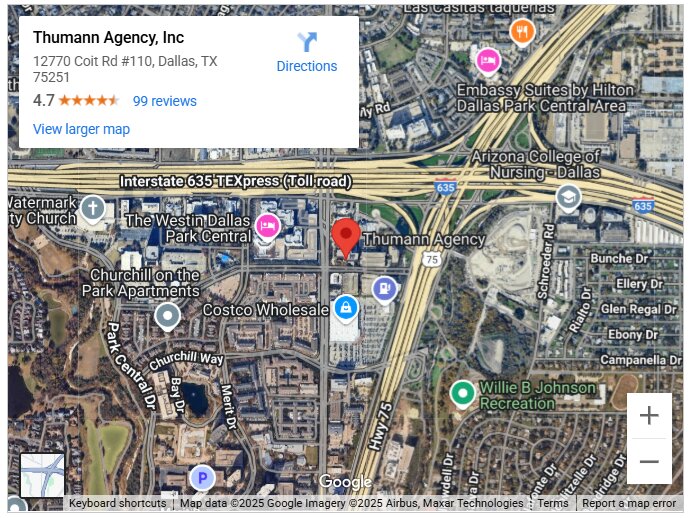Switch map layer using the thumbnail
Image resolution: width=691 pixels, height=518 pixels.
42,475
